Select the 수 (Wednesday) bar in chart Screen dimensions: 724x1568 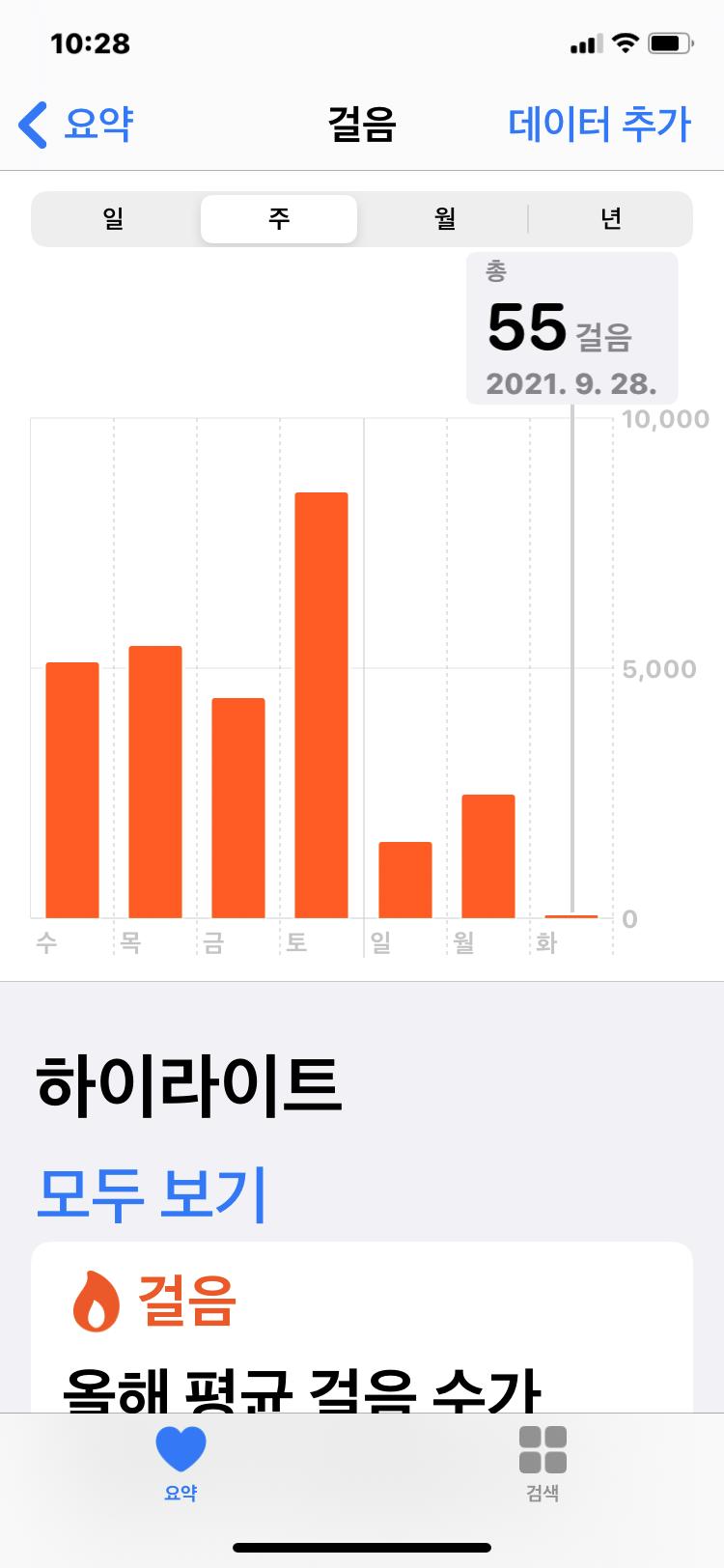[72, 790]
